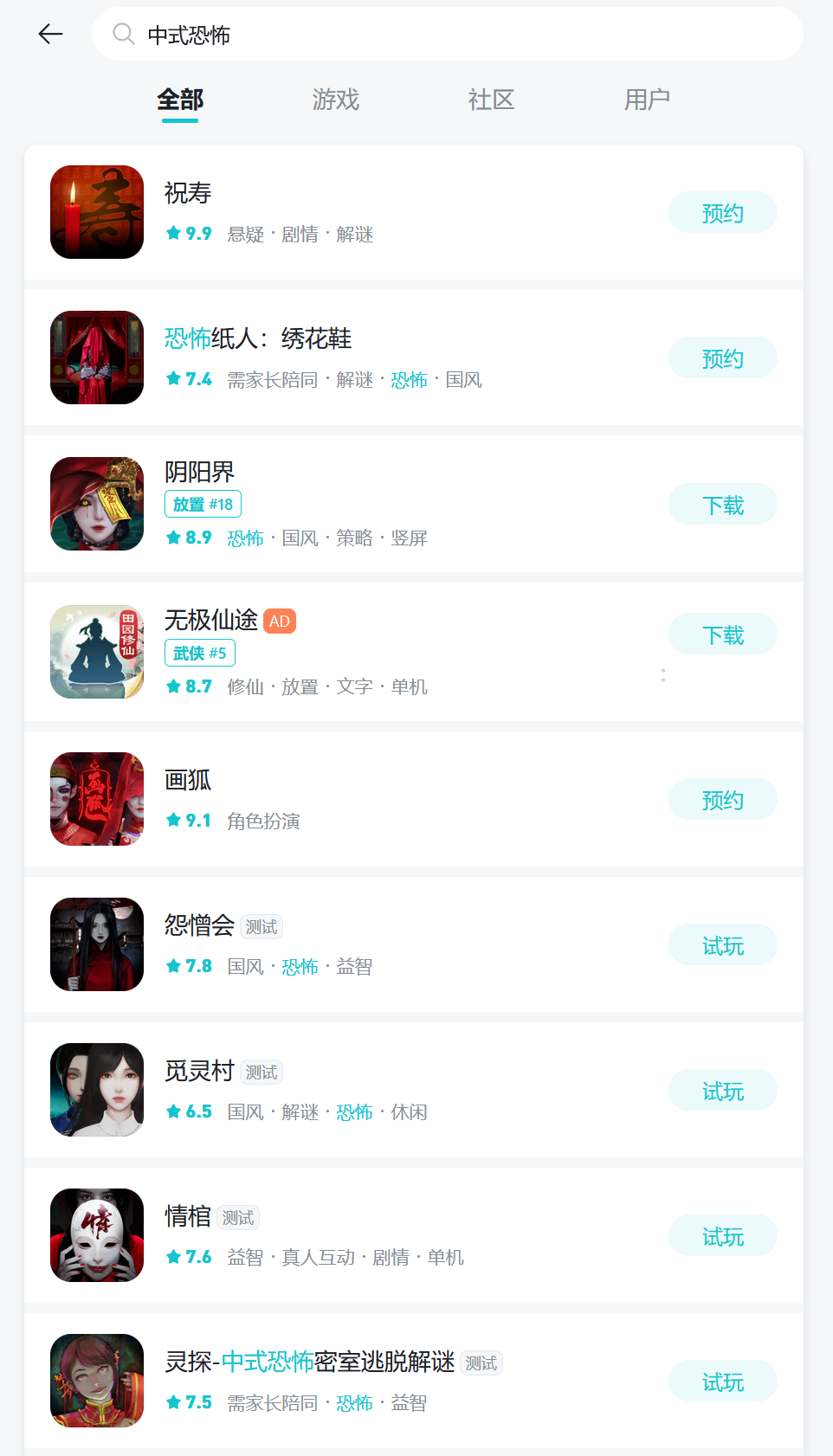Tap the search magnifier icon
This screenshot has width=833, height=1456.
(x=123, y=34)
